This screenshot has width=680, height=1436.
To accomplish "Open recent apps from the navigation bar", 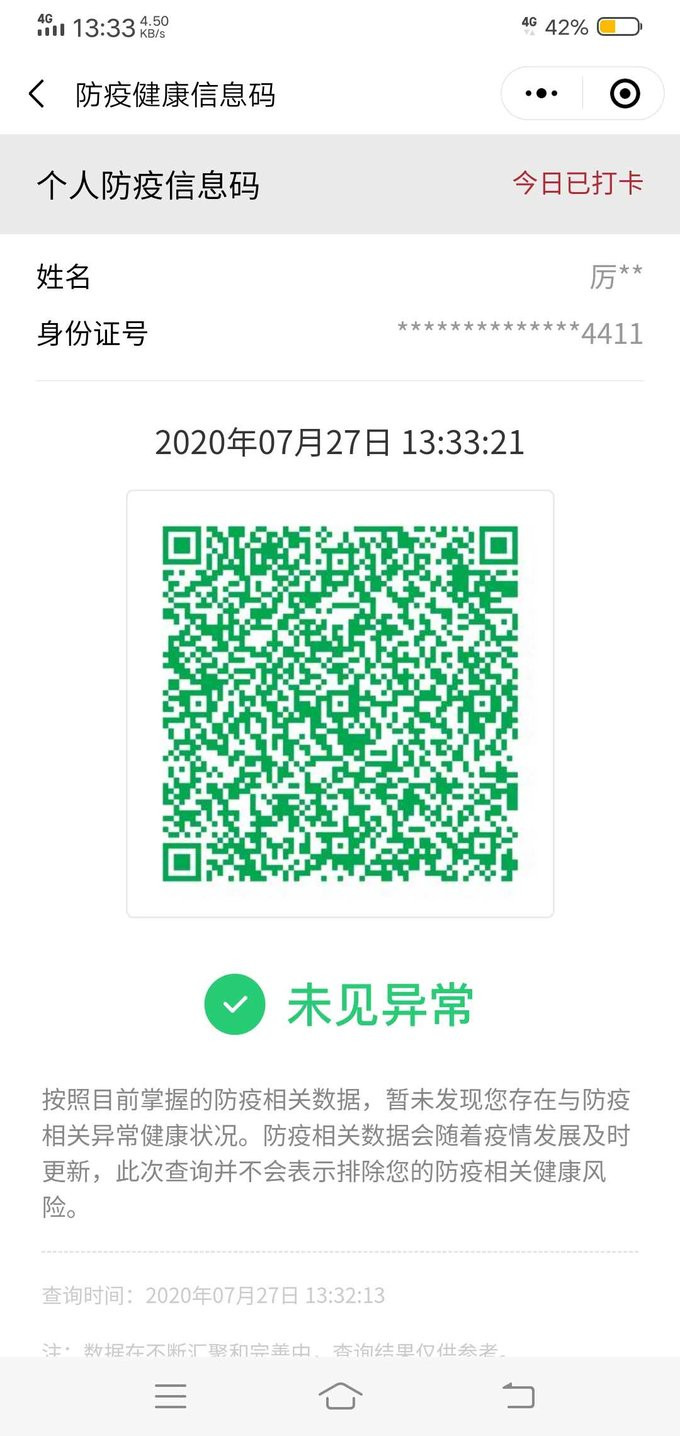I will 170,1396.
